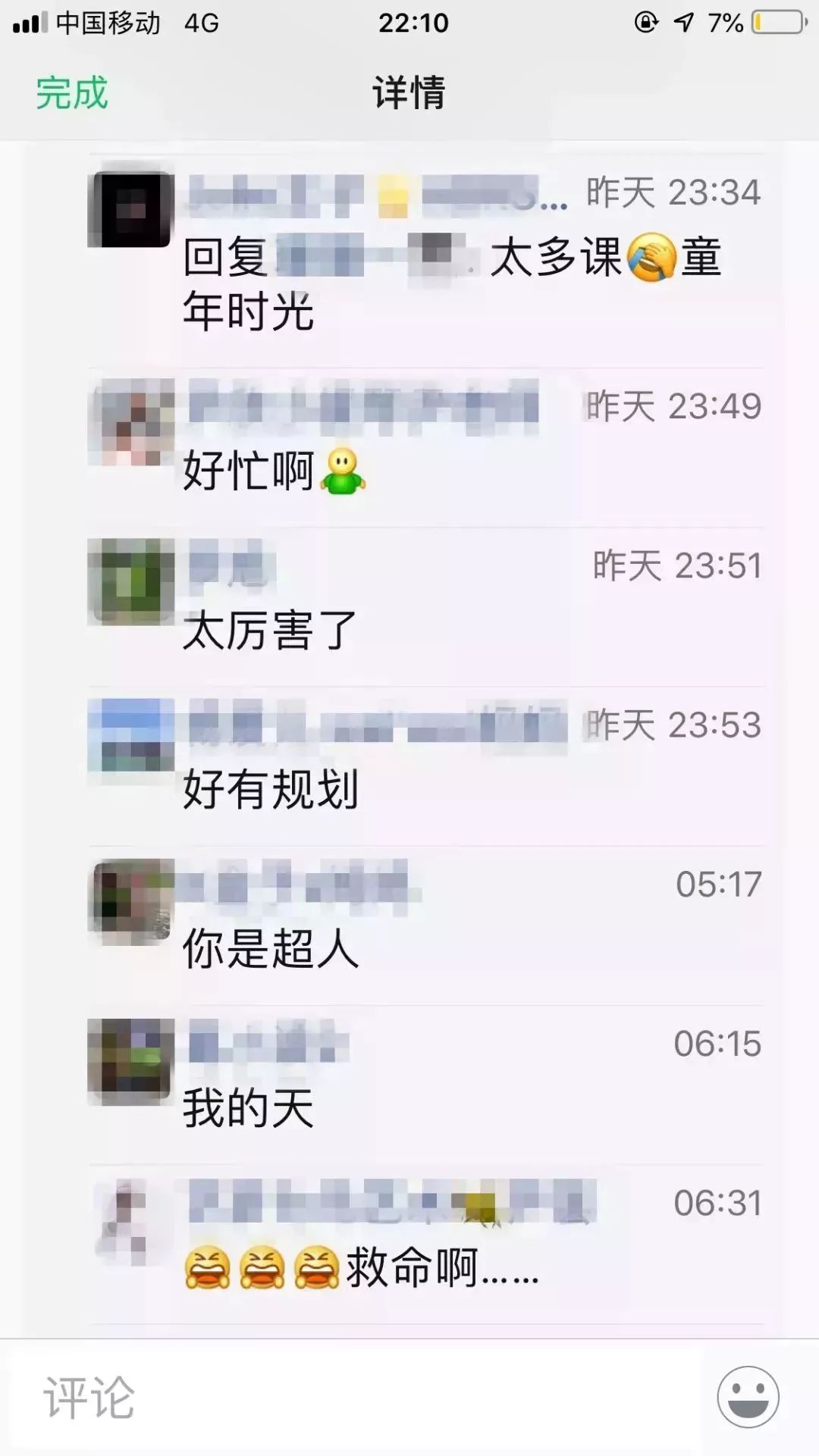This screenshot has height=1456, width=819.
Task: Open avatar of the 好忙啊 commenter
Action: coord(130,422)
